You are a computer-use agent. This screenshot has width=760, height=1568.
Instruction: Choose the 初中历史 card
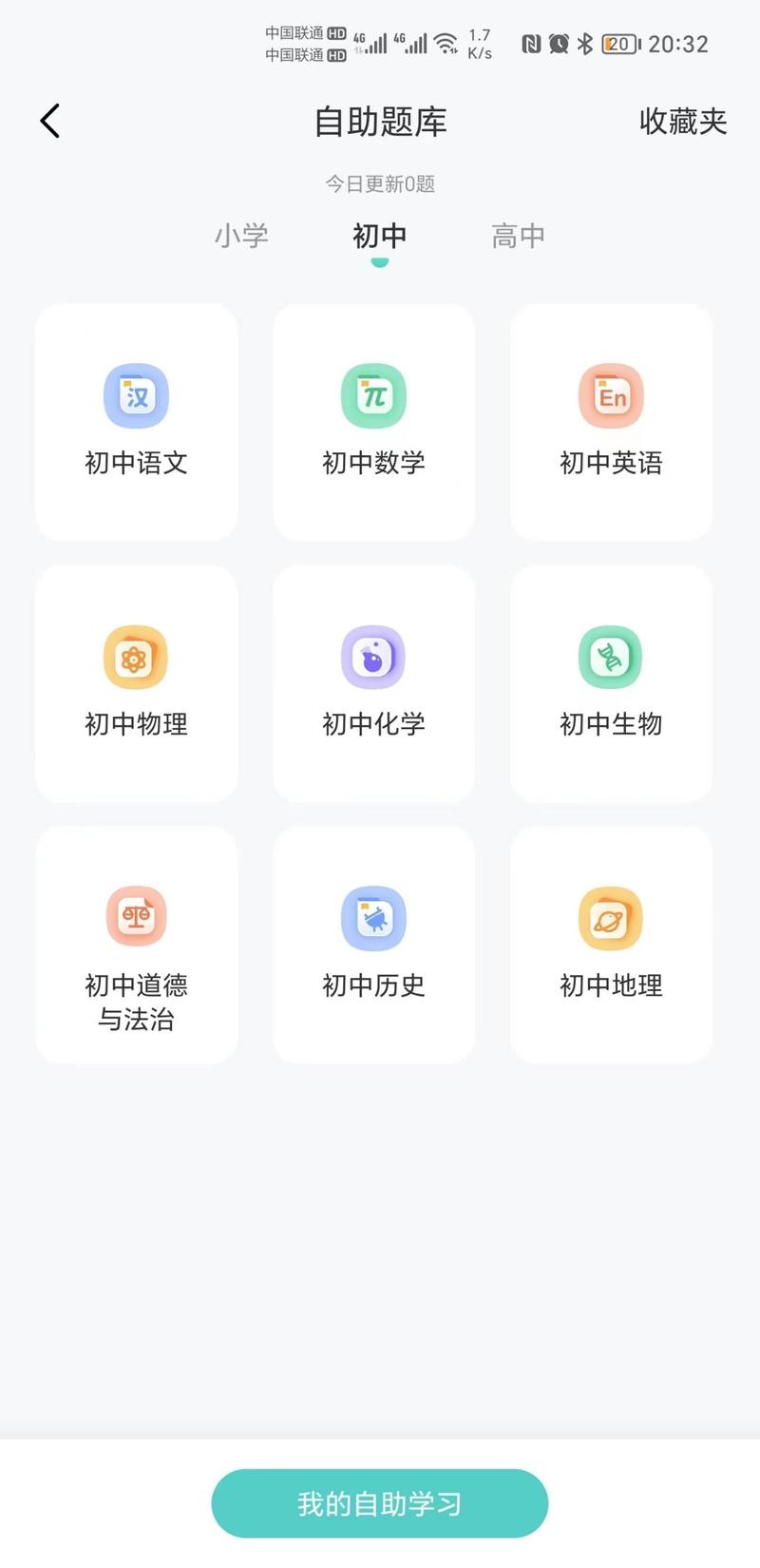[x=374, y=946]
